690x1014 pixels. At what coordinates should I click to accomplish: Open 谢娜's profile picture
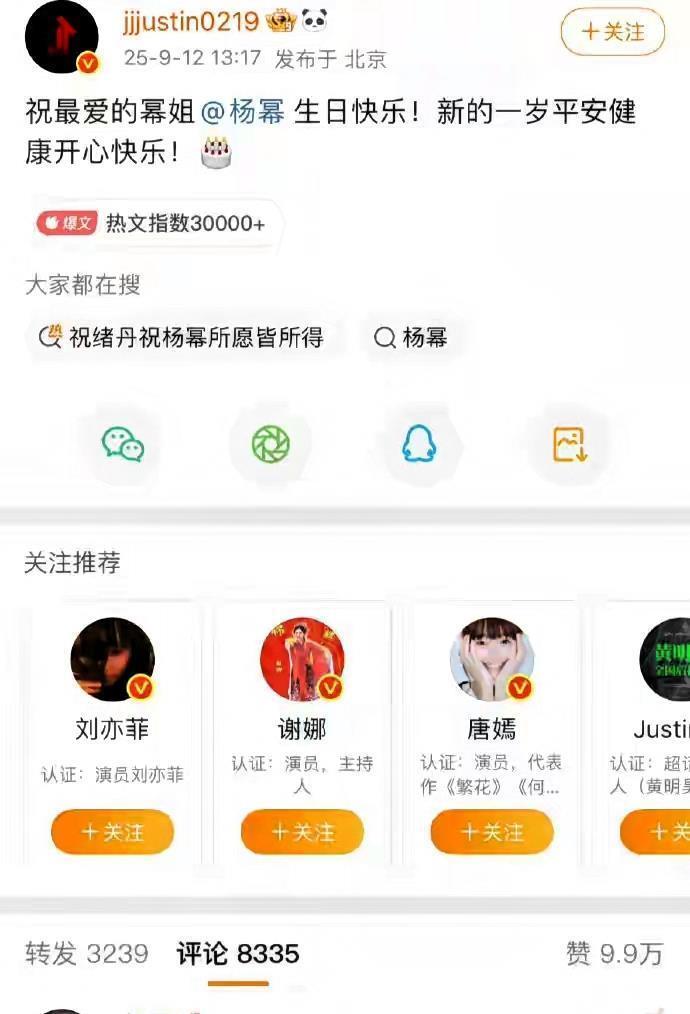point(302,658)
